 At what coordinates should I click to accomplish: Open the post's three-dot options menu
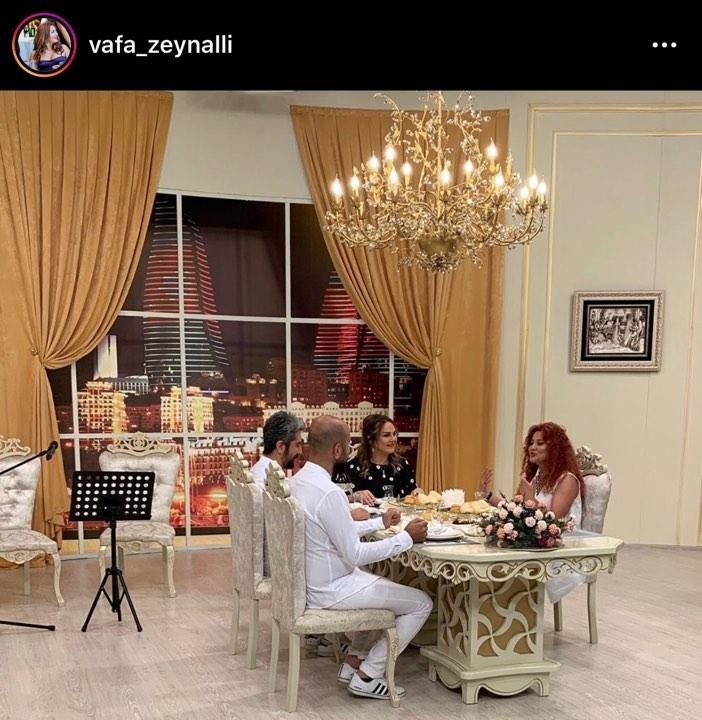point(664,45)
